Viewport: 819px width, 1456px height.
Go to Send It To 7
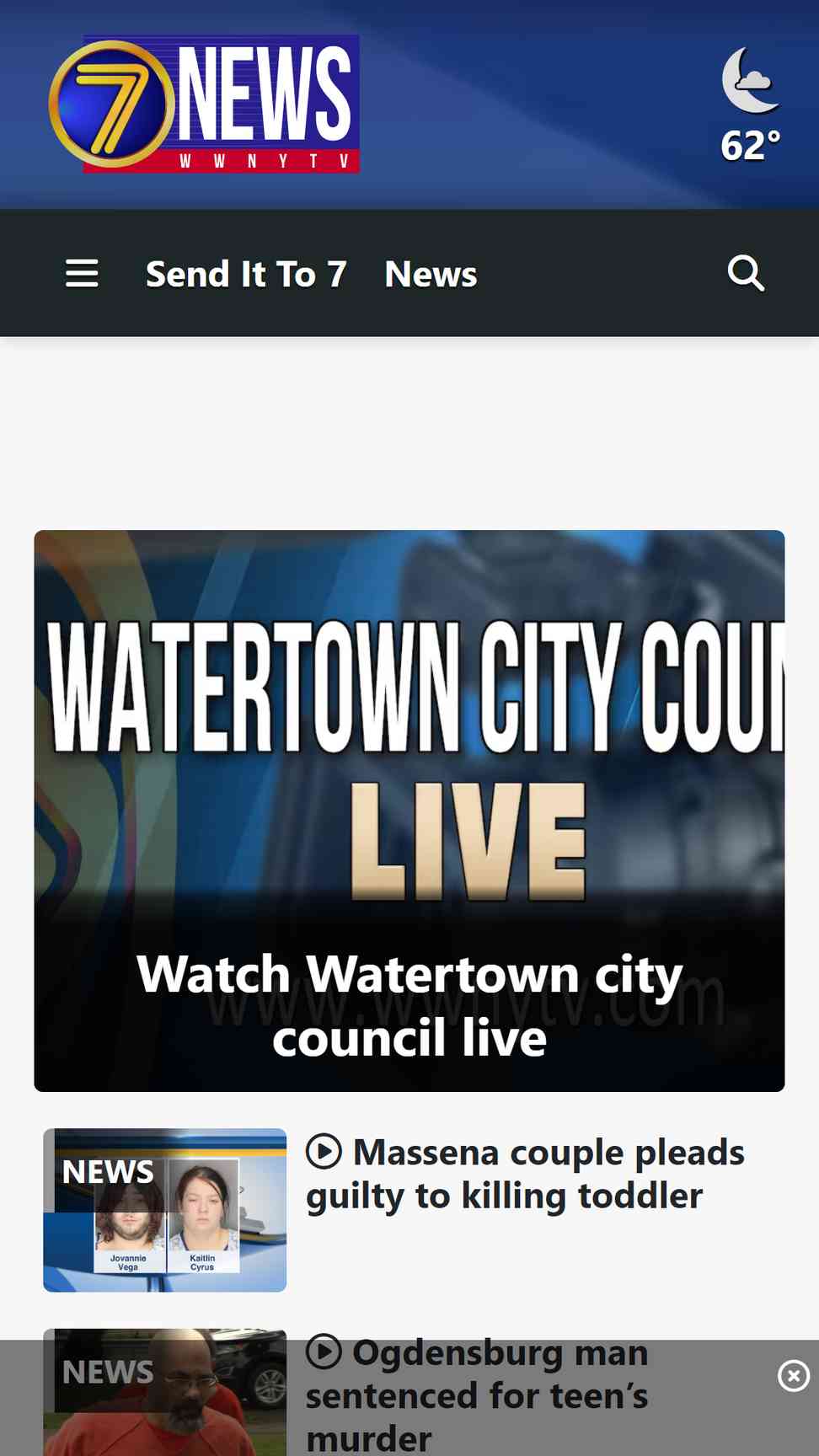click(x=246, y=274)
